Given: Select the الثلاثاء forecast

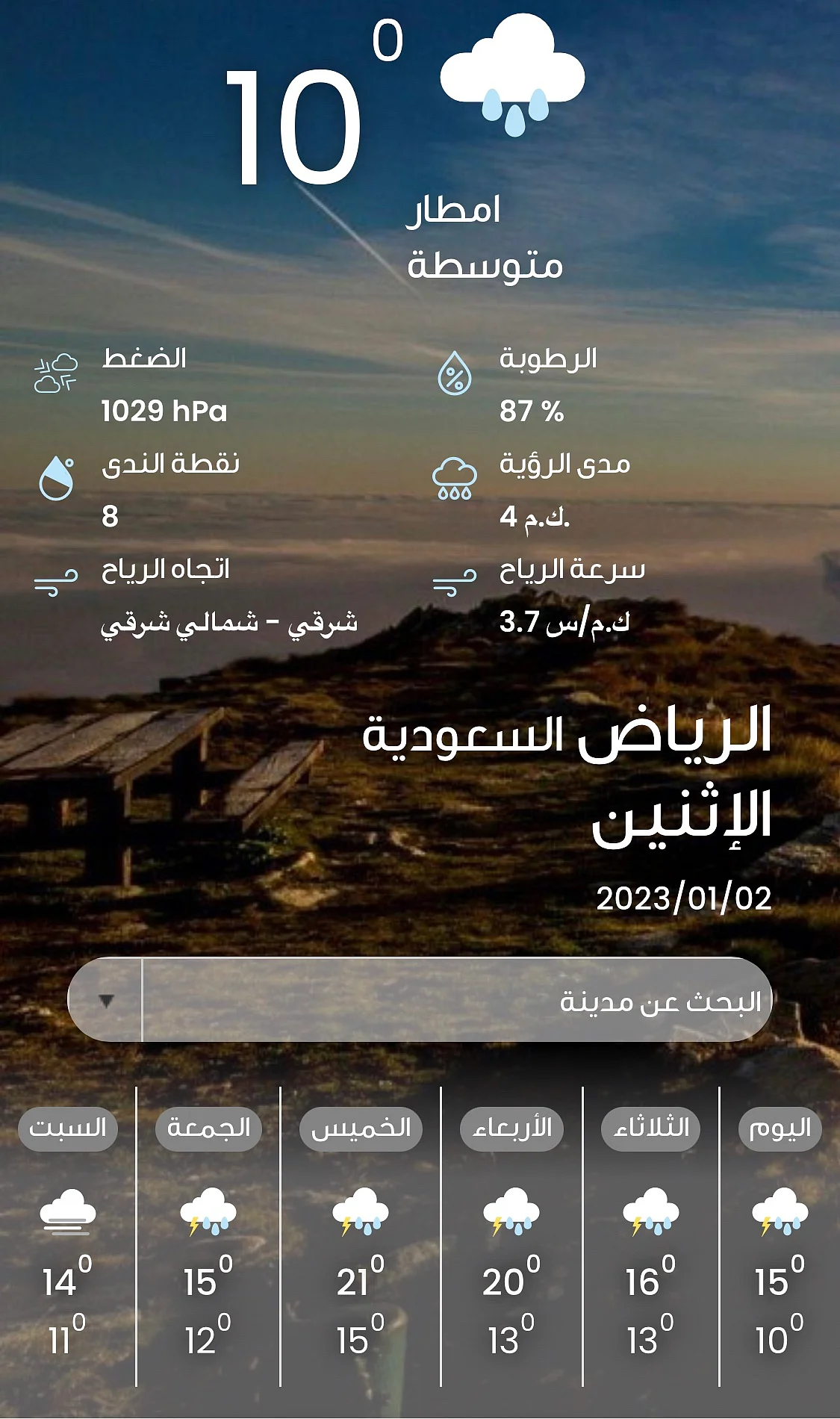Looking at the screenshot, I should point(651,1128).
